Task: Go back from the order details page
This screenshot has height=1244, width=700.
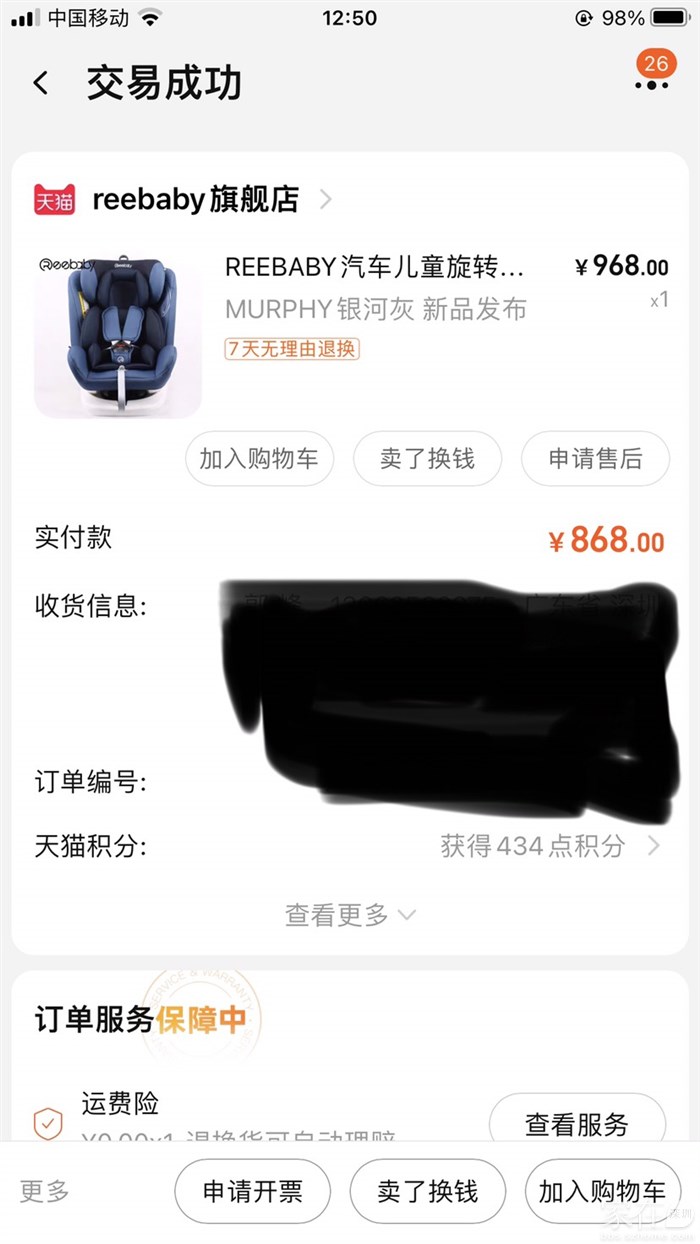Action: point(41,83)
